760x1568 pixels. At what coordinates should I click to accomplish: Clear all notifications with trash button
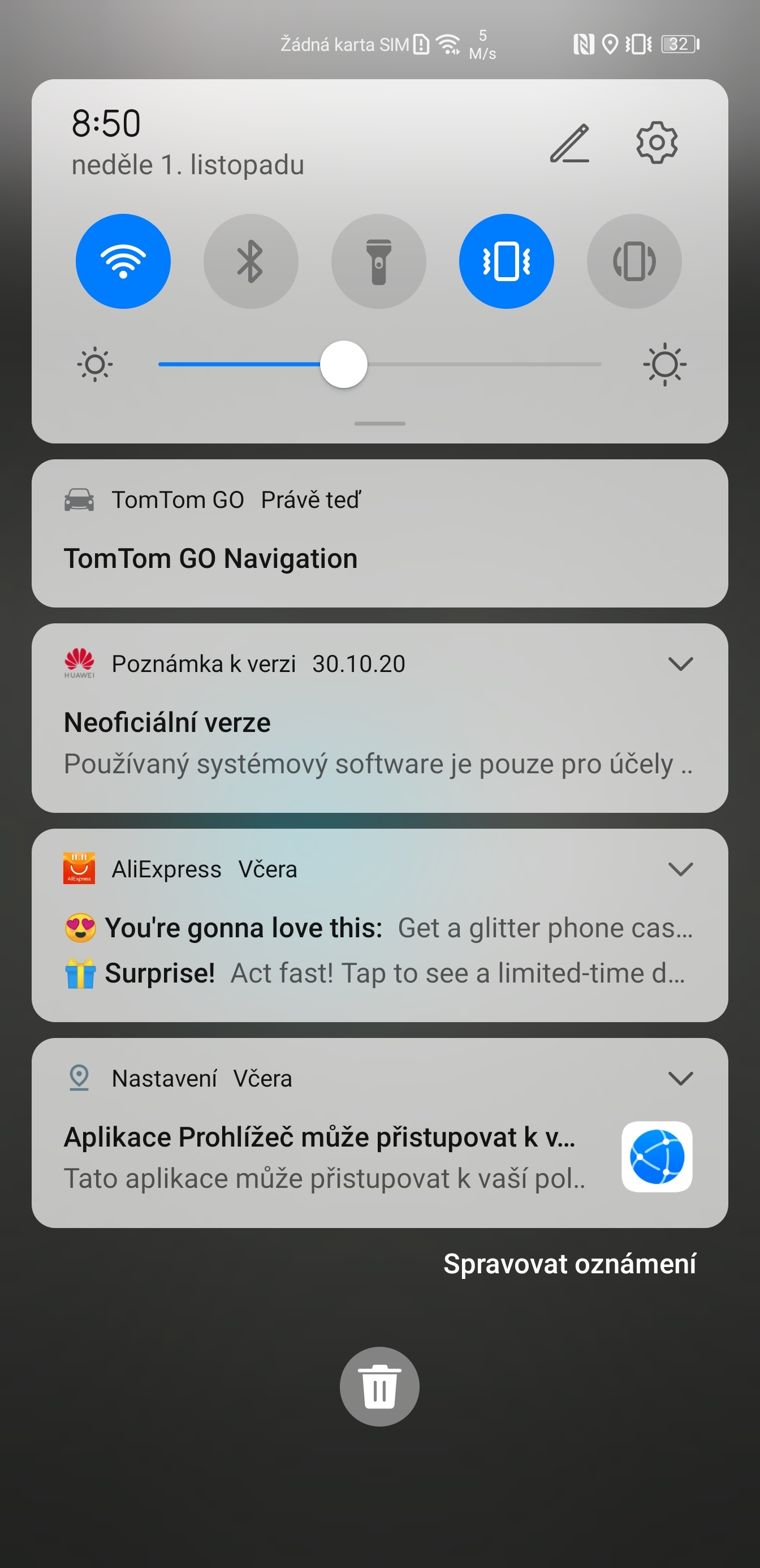pyautogui.click(x=379, y=1386)
